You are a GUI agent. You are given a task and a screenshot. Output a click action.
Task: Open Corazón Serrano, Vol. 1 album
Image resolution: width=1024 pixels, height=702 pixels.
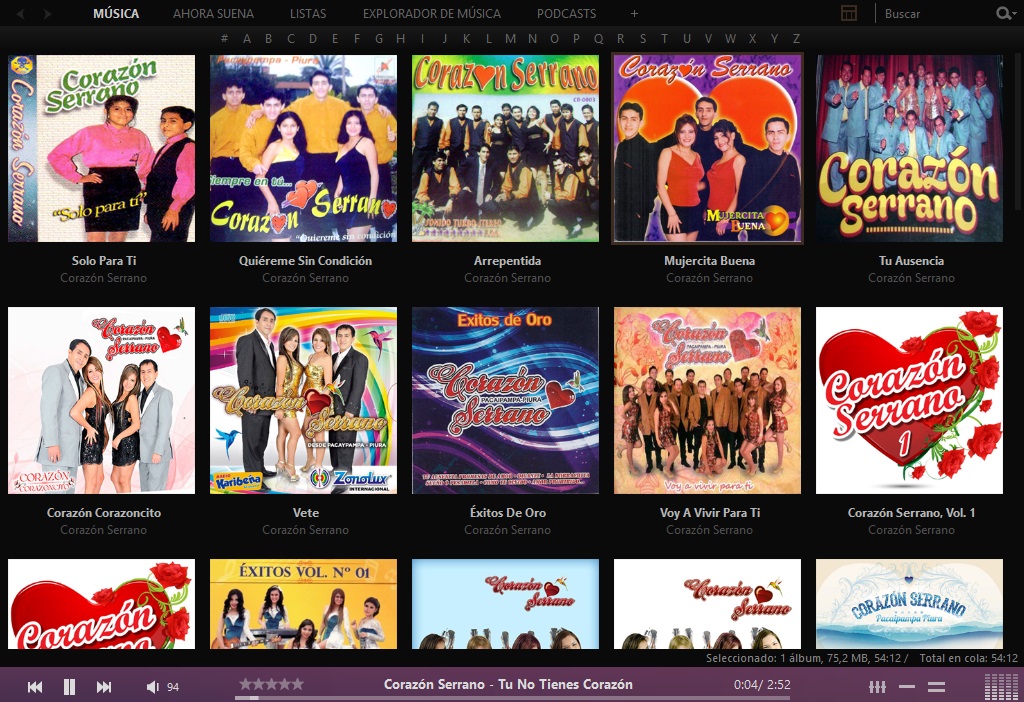point(910,400)
